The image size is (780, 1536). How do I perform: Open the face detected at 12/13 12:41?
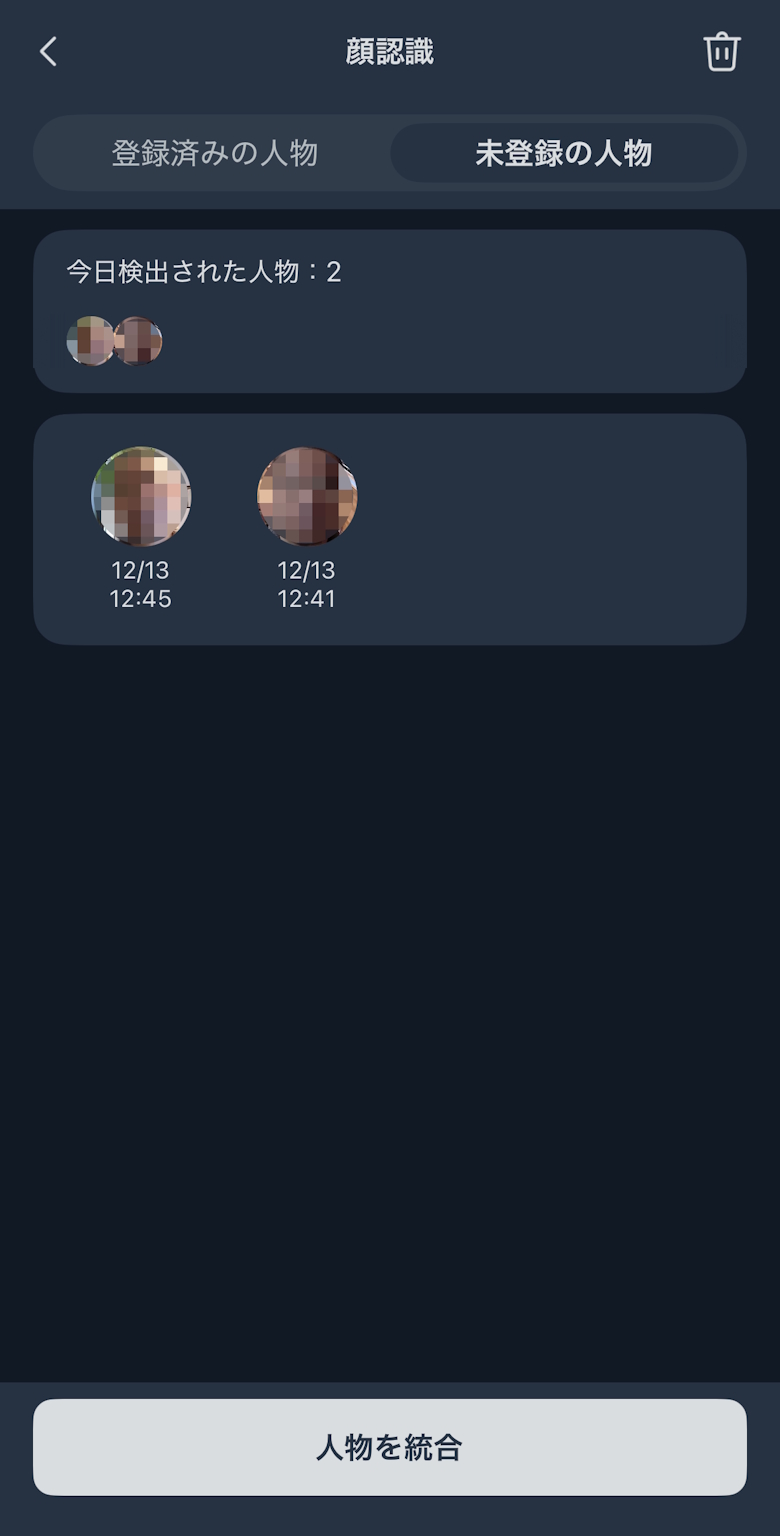[x=307, y=497]
